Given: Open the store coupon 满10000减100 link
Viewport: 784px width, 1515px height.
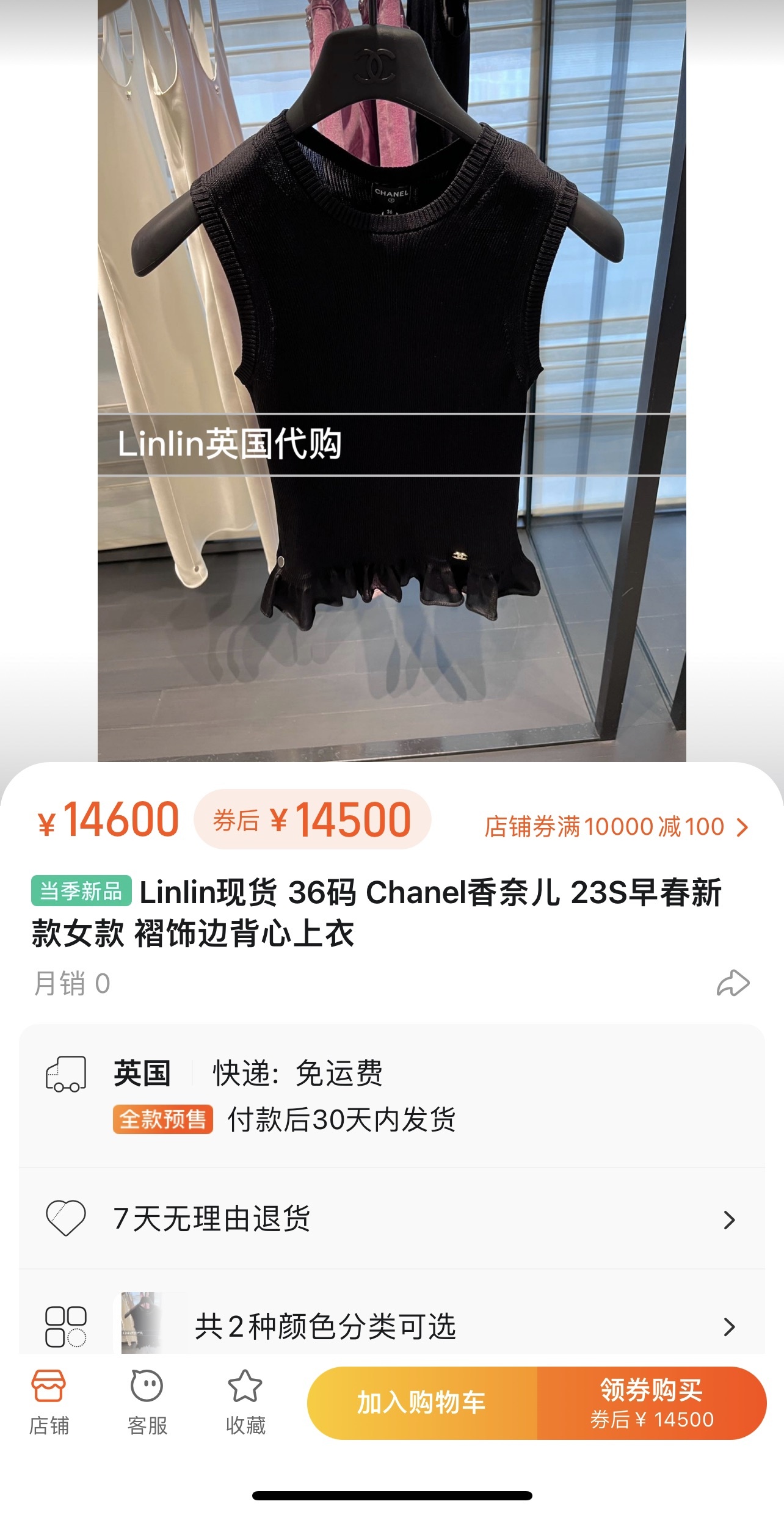Looking at the screenshot, I should tap(615, 827).
